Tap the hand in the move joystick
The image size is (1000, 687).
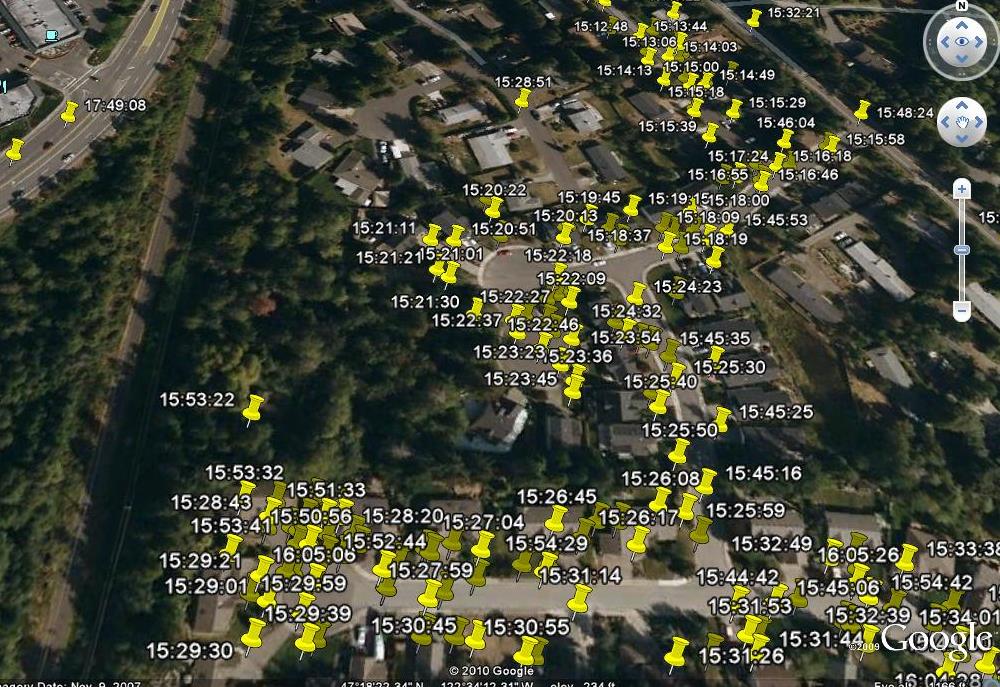tap(962, 122)
